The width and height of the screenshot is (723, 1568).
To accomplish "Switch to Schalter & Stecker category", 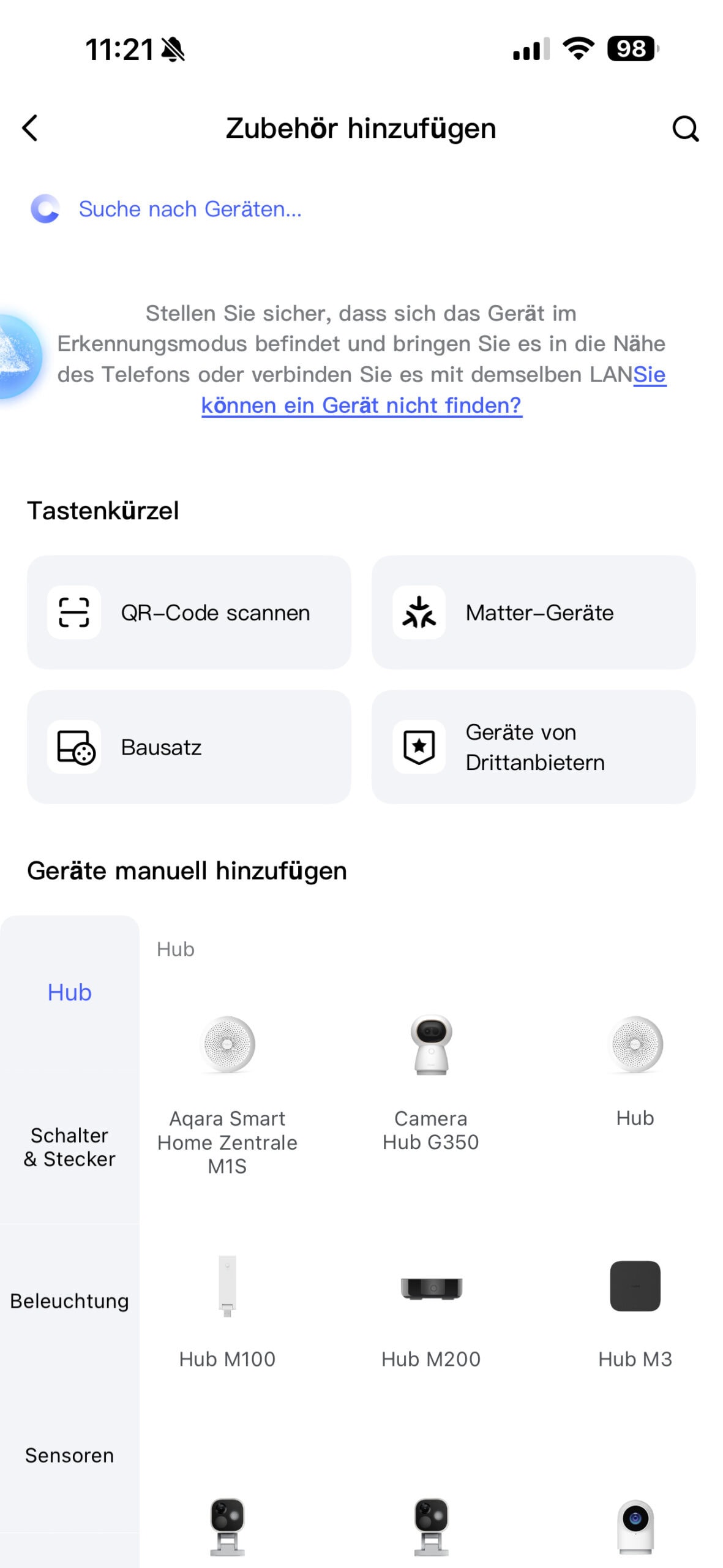I will [x=69, y=1147].
